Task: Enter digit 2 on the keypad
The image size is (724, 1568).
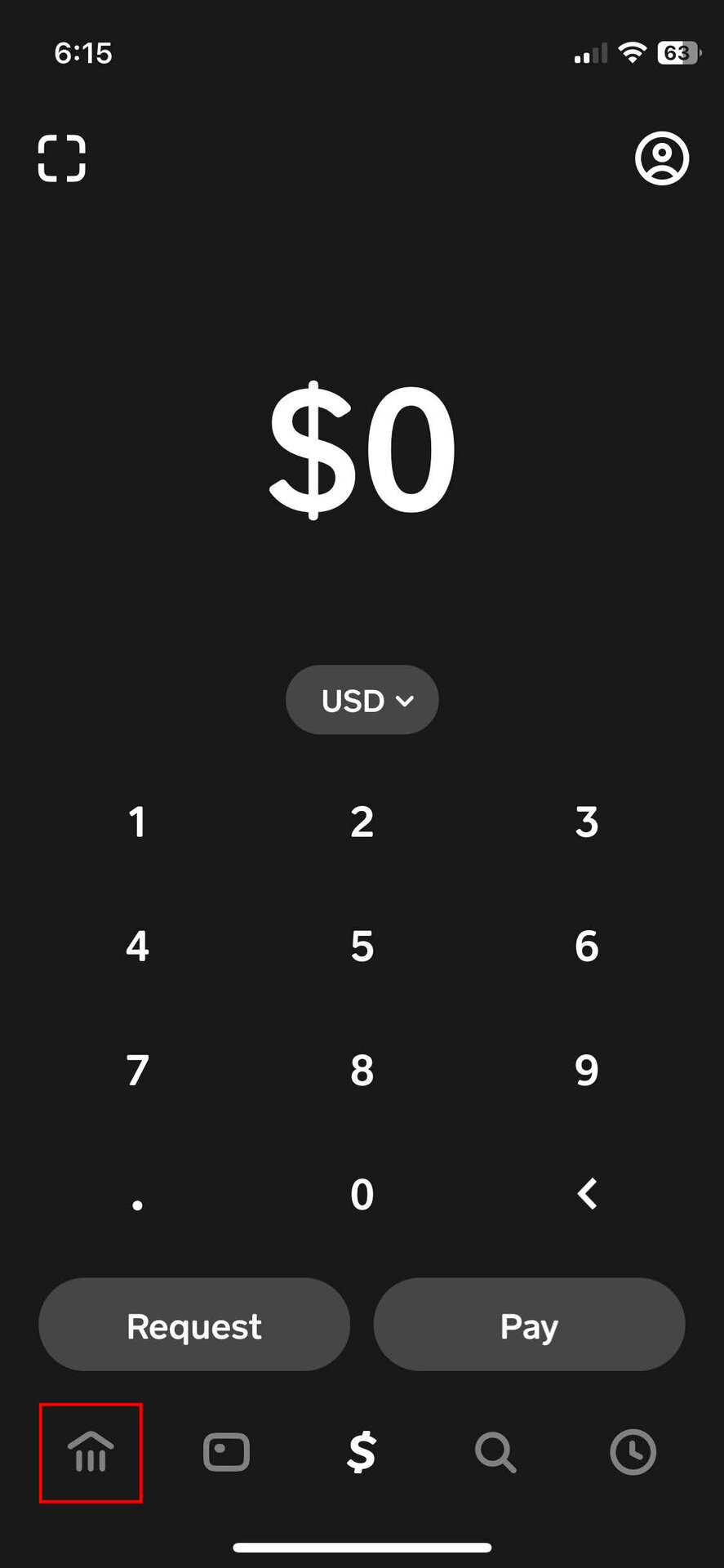Action: pos(362,822)
